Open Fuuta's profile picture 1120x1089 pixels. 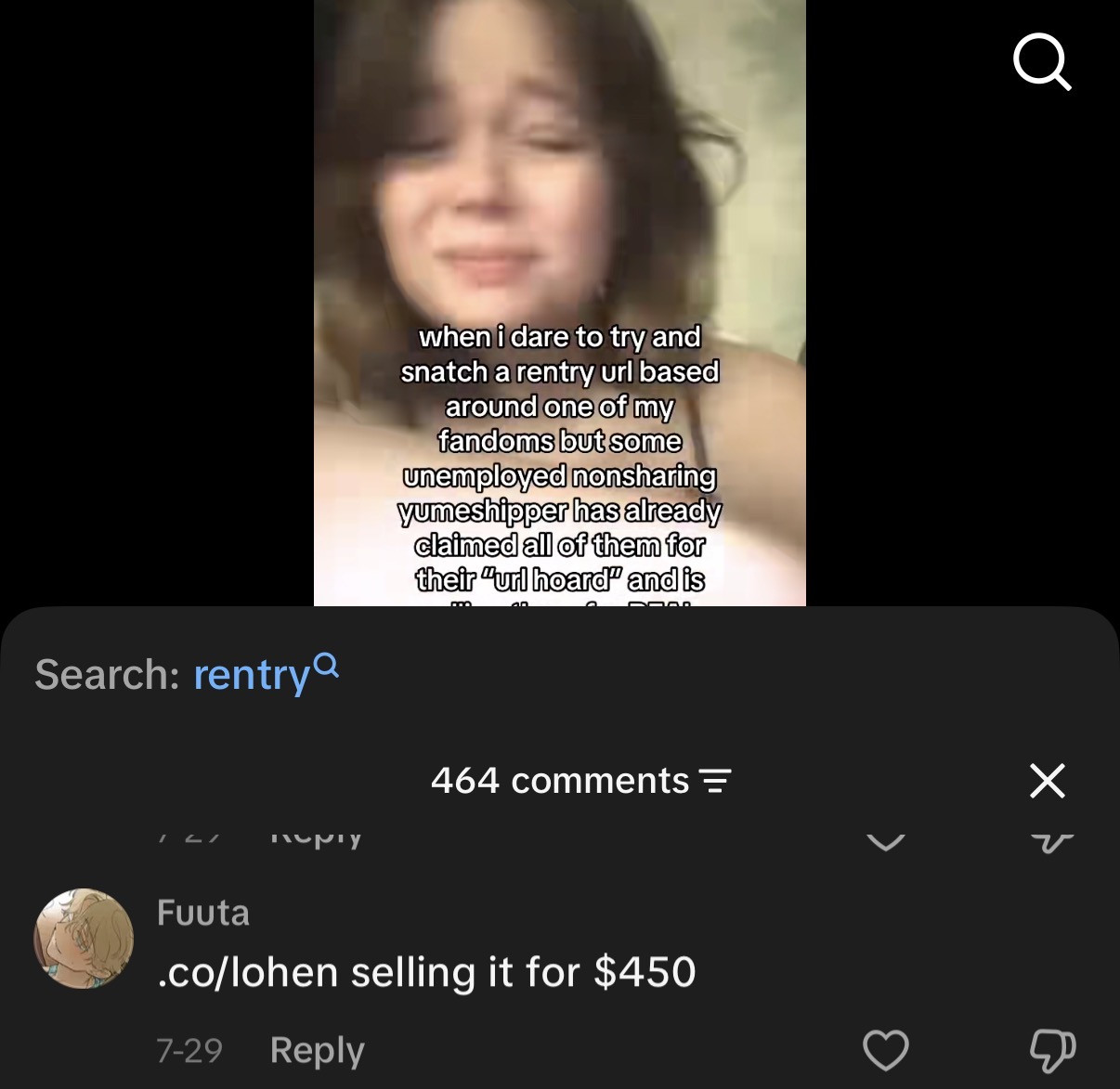[x=84, y=939]
